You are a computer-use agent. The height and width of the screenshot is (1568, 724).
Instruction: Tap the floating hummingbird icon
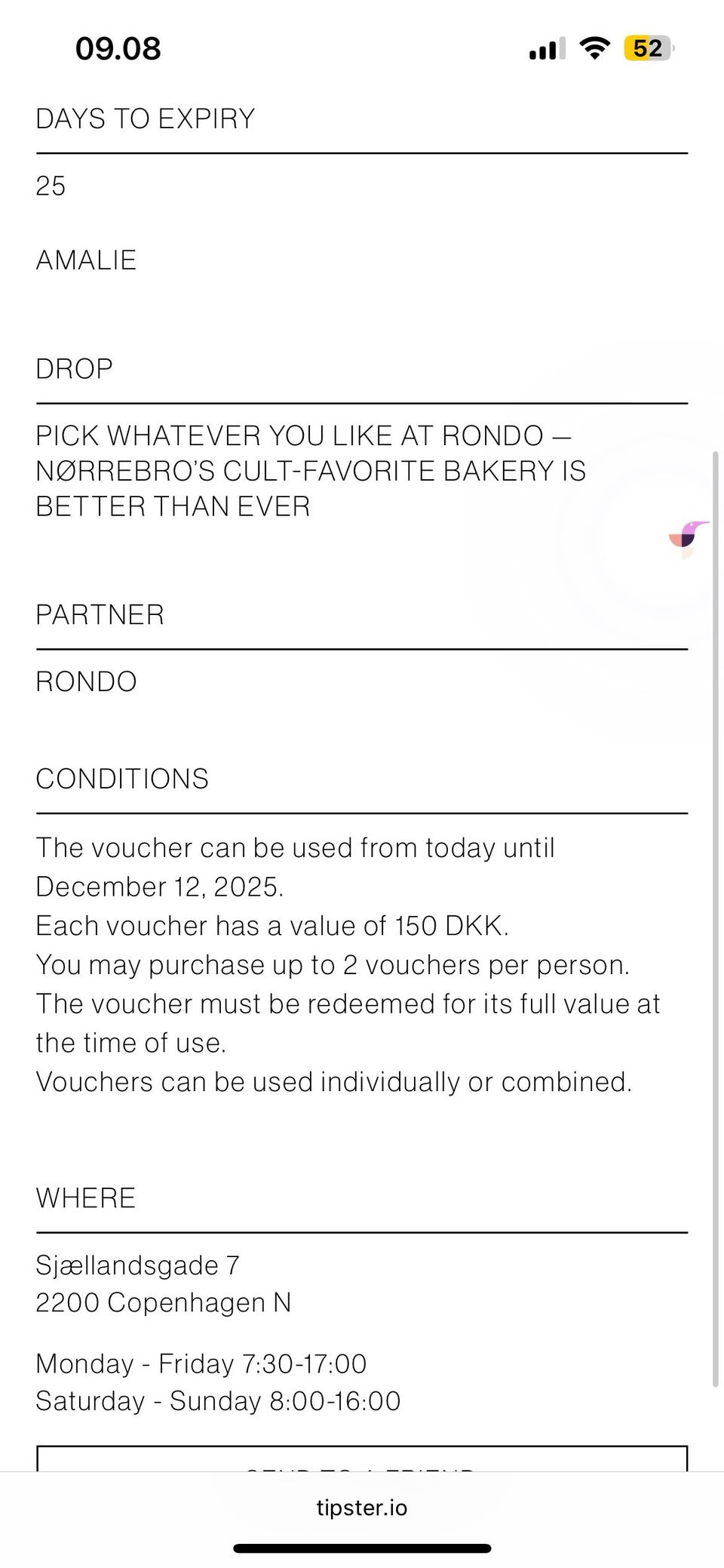[x=689, y=538]
